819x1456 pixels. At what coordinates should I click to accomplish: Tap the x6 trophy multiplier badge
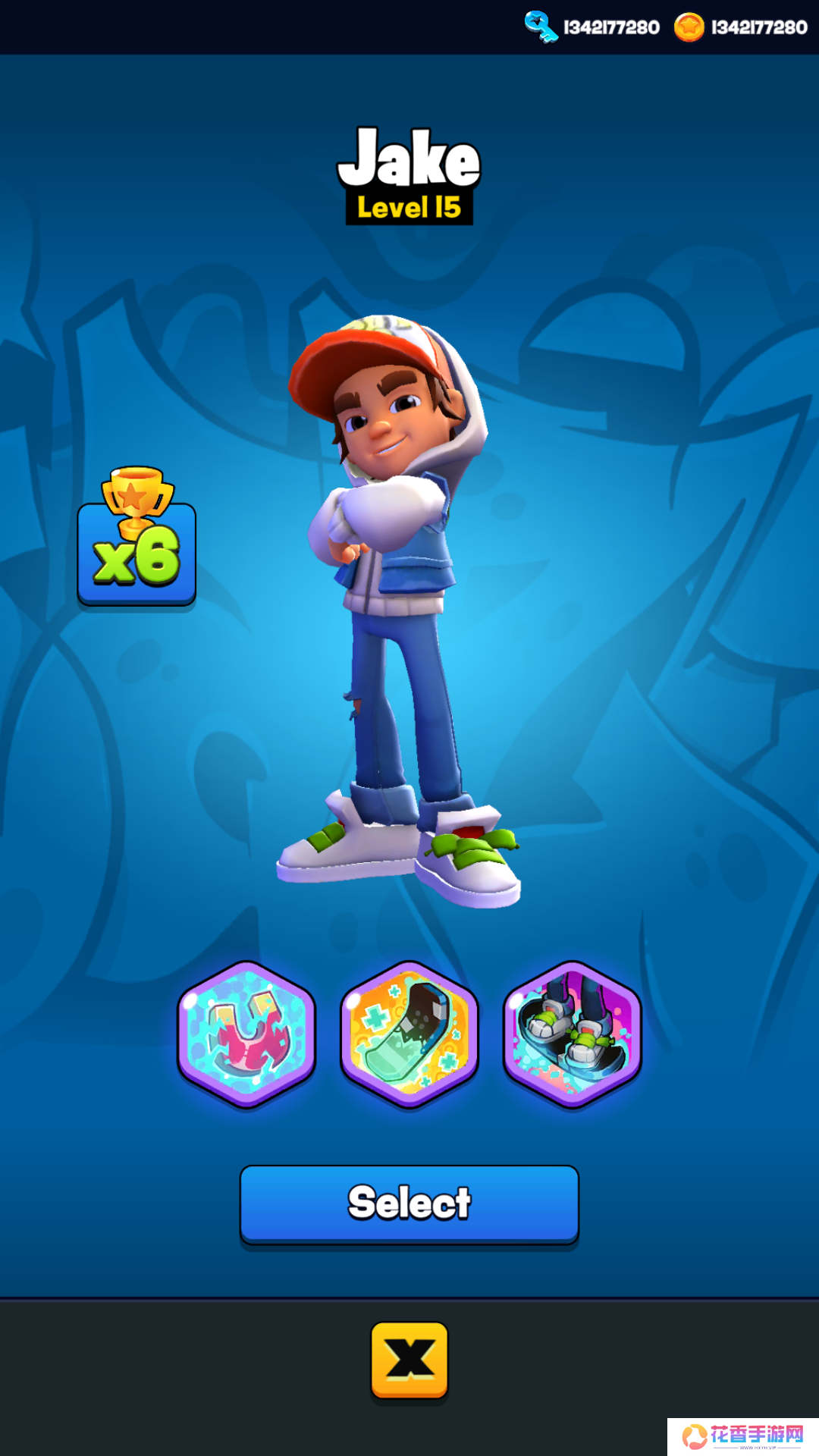pos(136,546)
